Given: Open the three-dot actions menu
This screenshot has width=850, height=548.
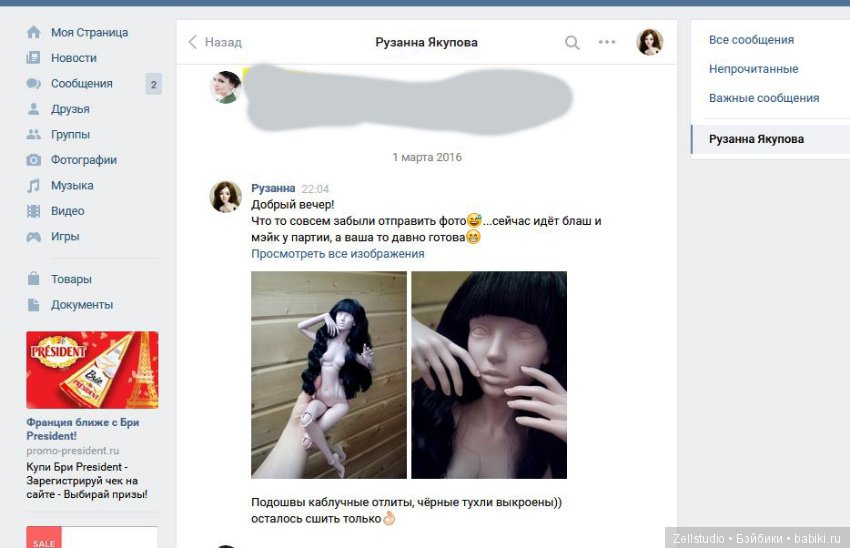Looking at the screenshot, I should (607, 42).
